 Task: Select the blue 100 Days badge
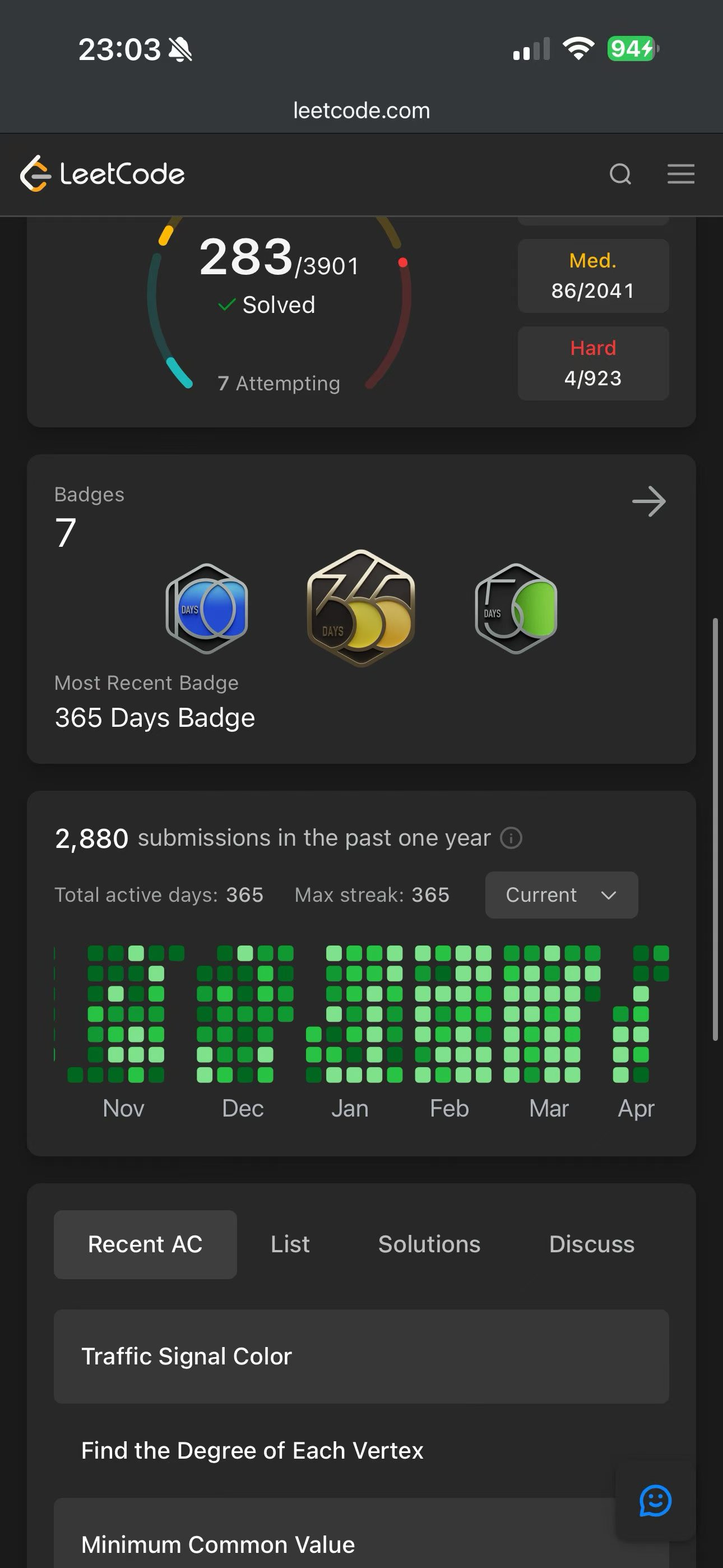(207, 608)
